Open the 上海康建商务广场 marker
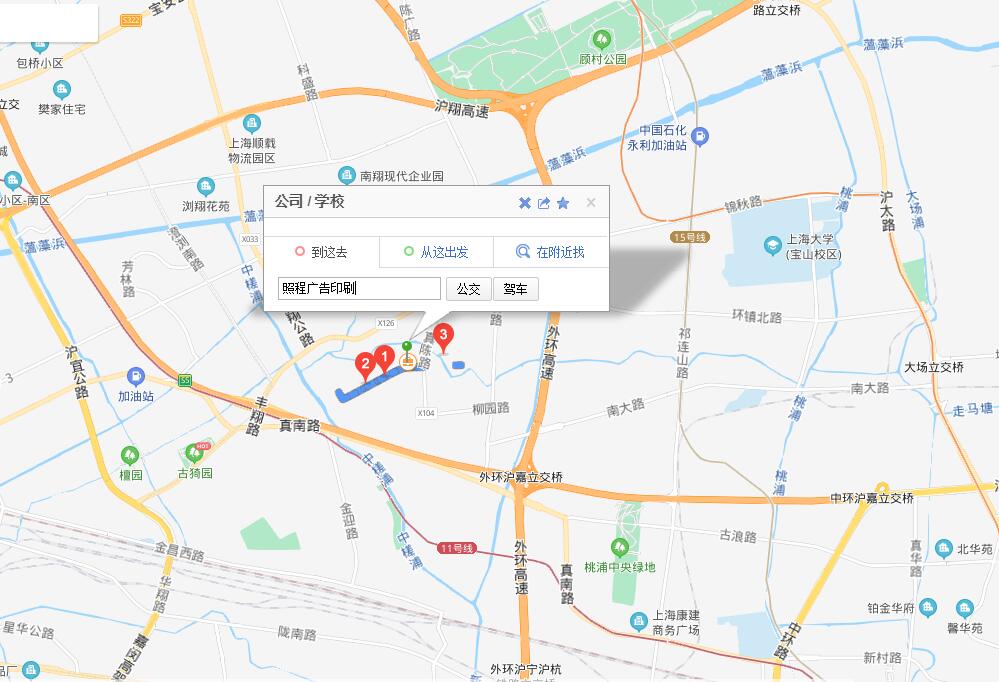This screenshot has width=999, height=682. coord(638,622)
